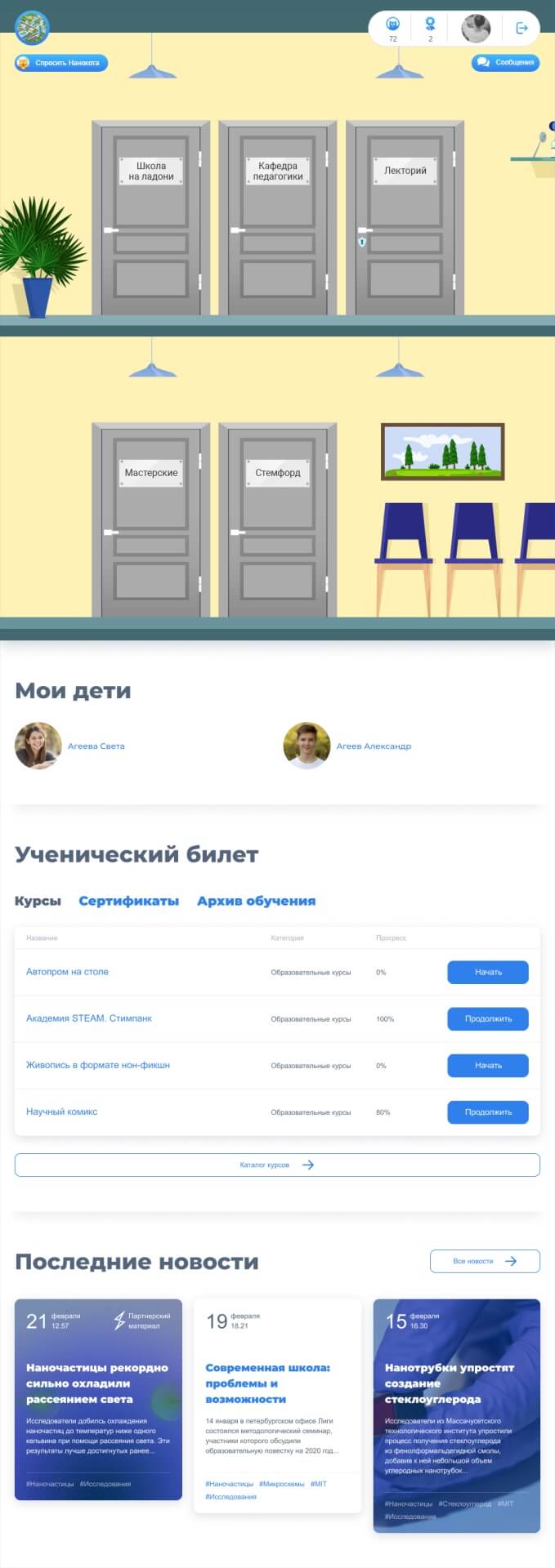Start the Автопром на столе course
The height and width of the screenshot is (1568, 555).
487,972
